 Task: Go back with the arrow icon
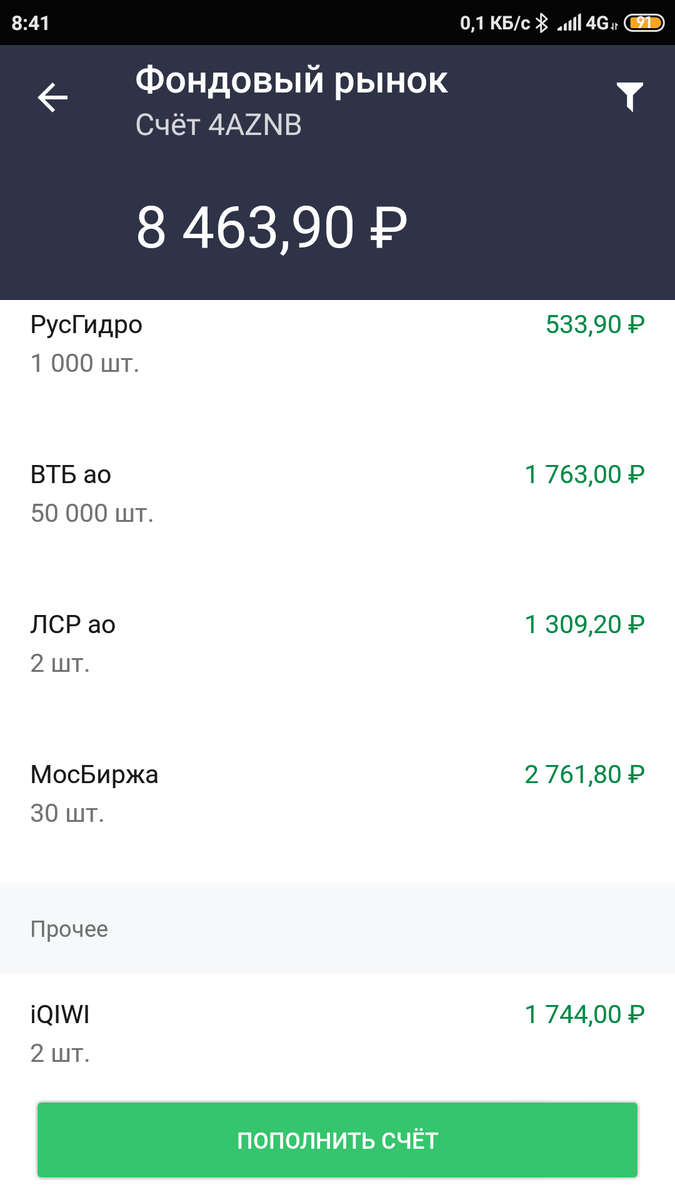[53, 97]
